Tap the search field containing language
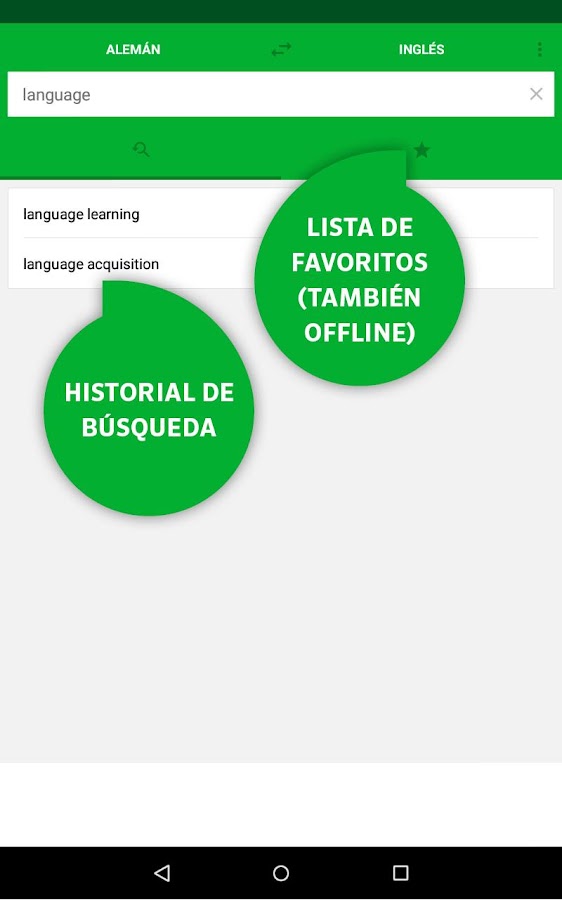The height and width of the screenshot is (900, 562). [281, 95]
